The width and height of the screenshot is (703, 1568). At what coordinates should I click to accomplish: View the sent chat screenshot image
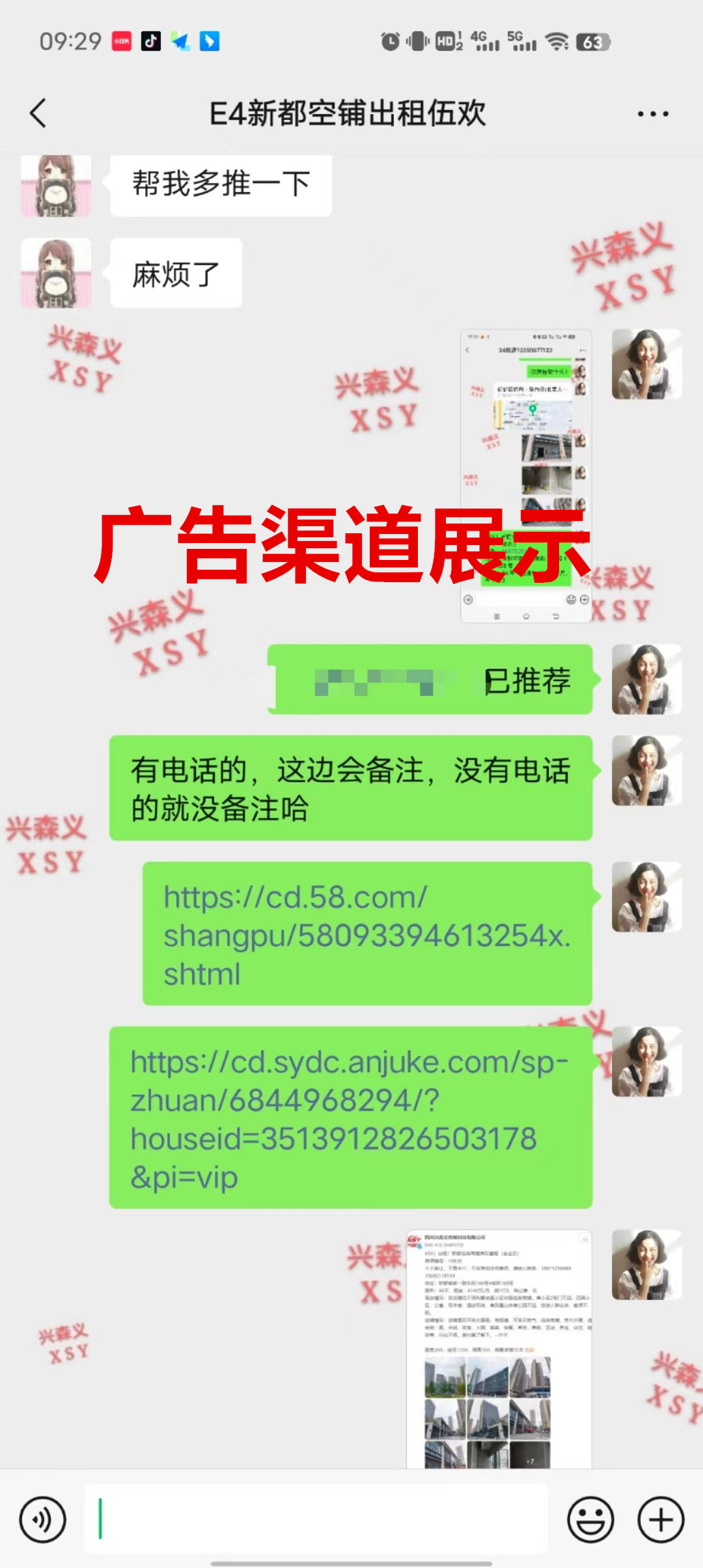coord(526,475)
